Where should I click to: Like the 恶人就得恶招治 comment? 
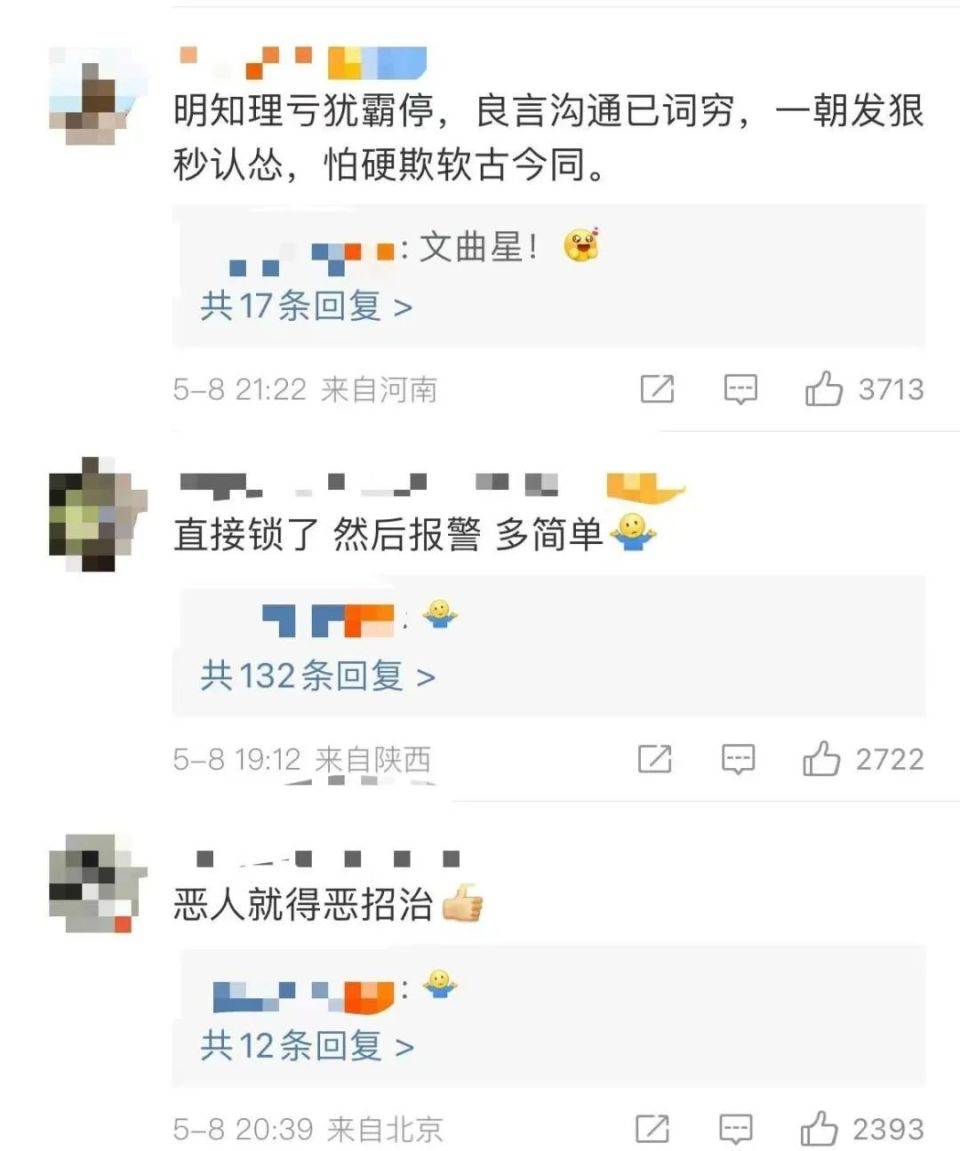[x=820, y=1130]
